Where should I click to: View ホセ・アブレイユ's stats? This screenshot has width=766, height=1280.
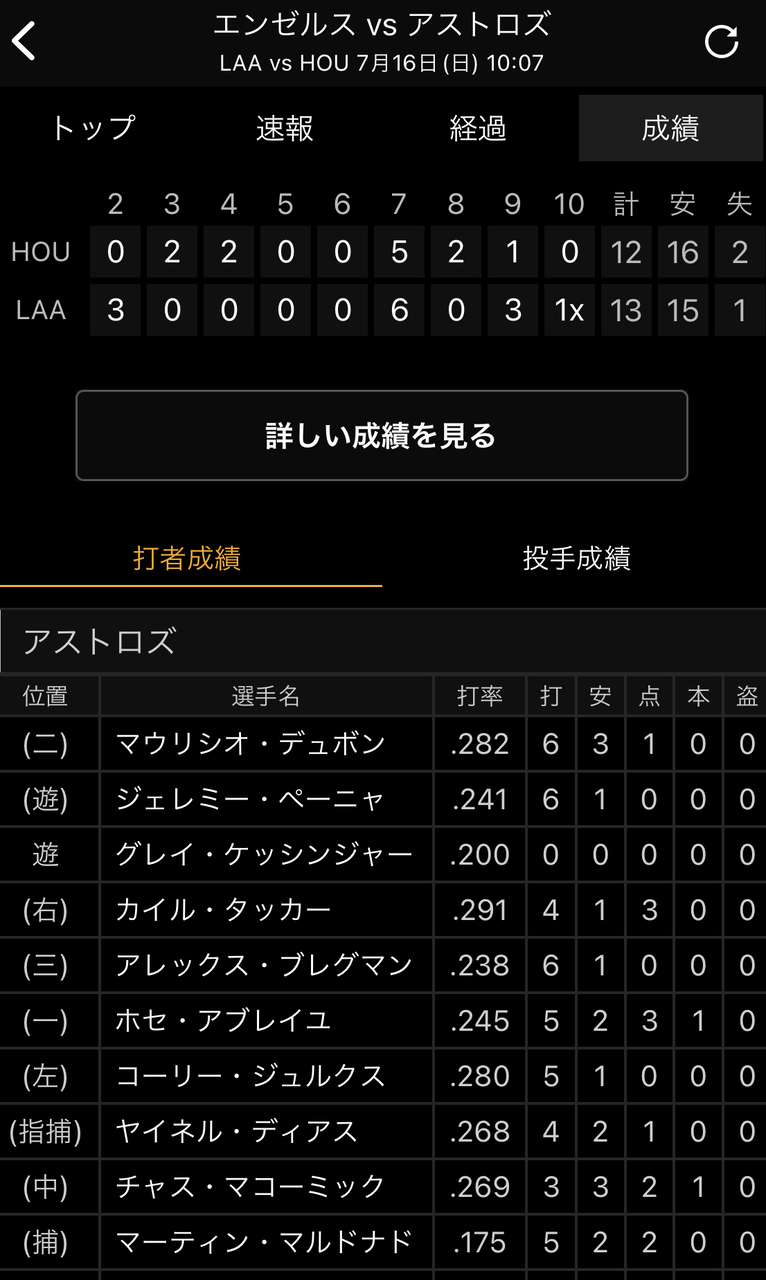pyautogui.click(x=224, y=1021)
